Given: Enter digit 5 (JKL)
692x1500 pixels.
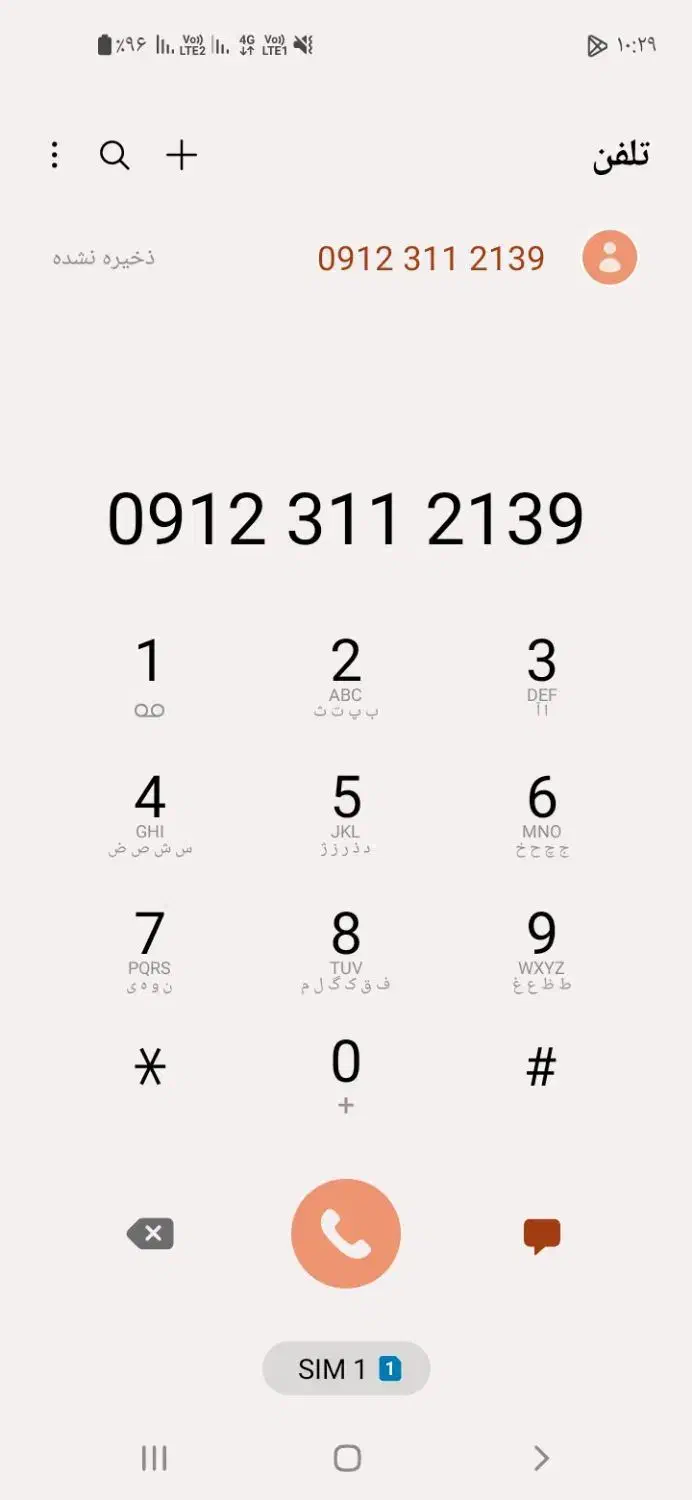Looking at the screenshot, I should pyautogui.click(x=346, y=814).
